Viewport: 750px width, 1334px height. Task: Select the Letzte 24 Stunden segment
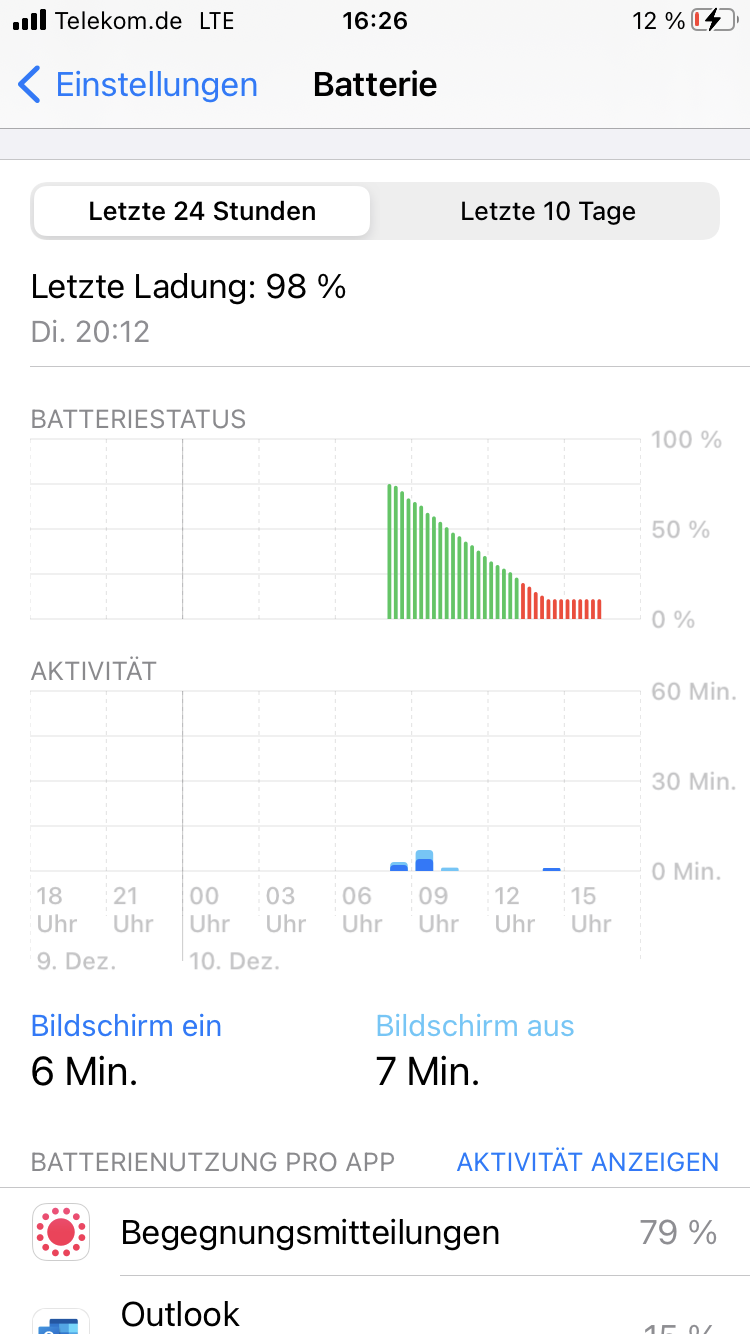coord(202,211)
